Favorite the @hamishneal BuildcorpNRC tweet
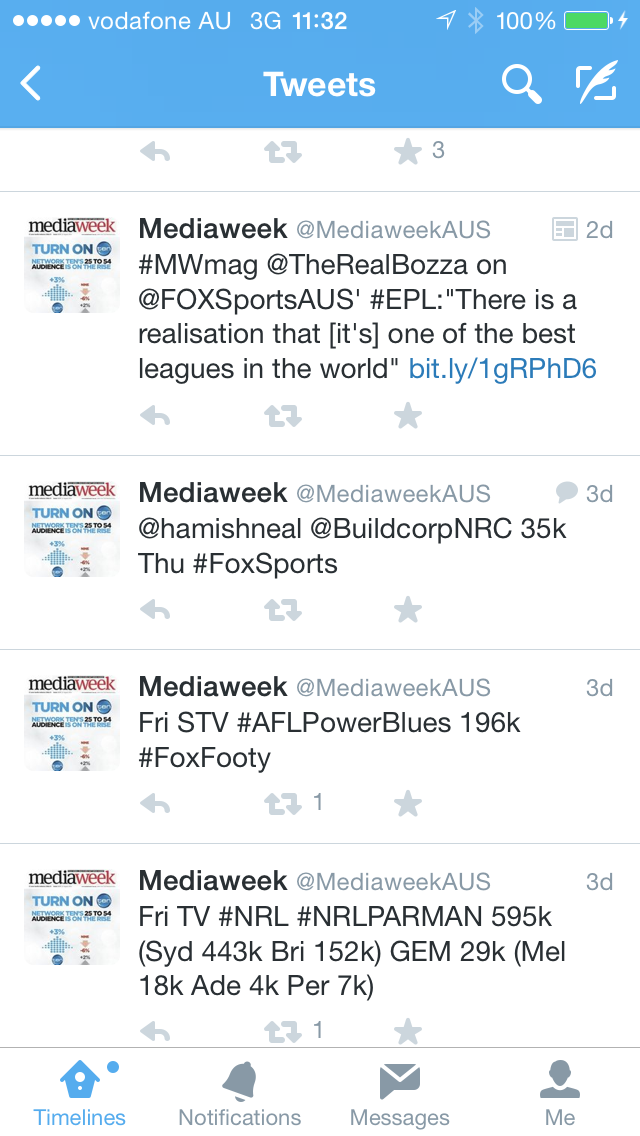The image size is (640, 1136). coord(407,610)
